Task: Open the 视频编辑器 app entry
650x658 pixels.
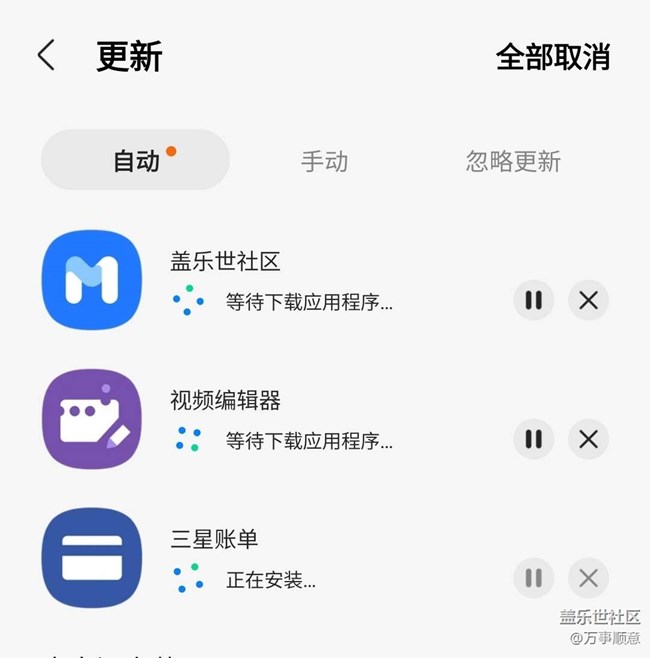Action: 225,401
